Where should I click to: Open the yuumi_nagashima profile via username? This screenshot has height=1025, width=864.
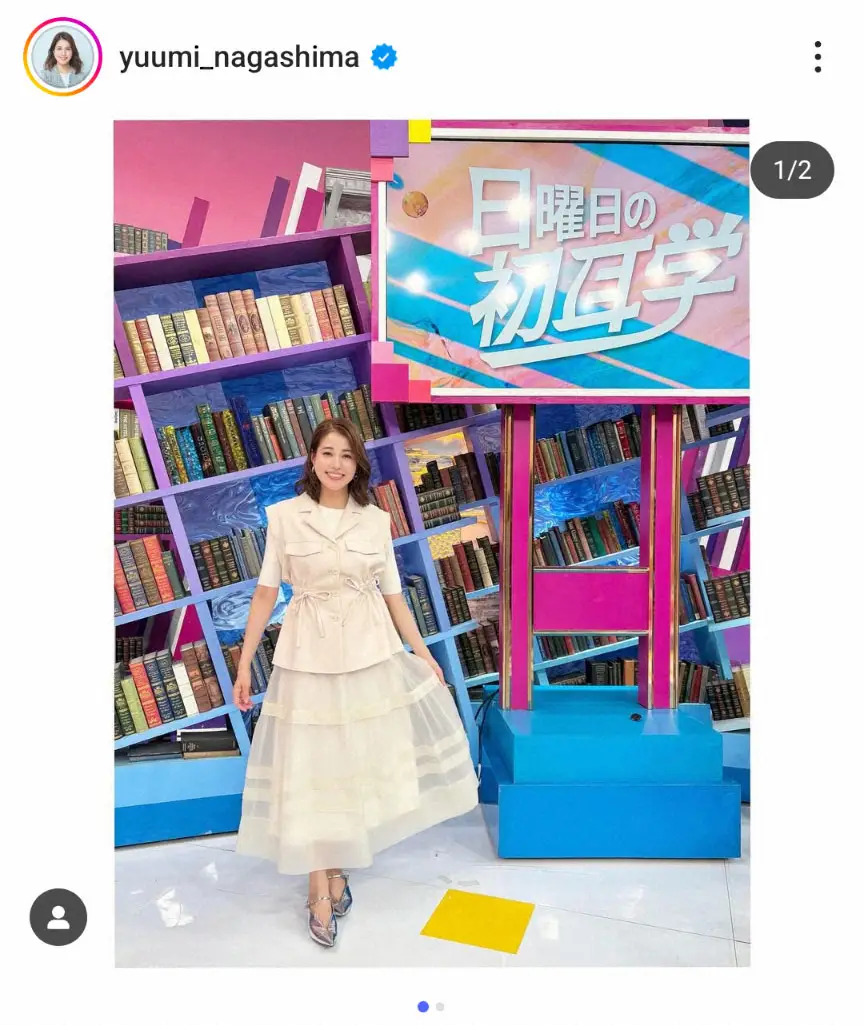pos(239,57)
